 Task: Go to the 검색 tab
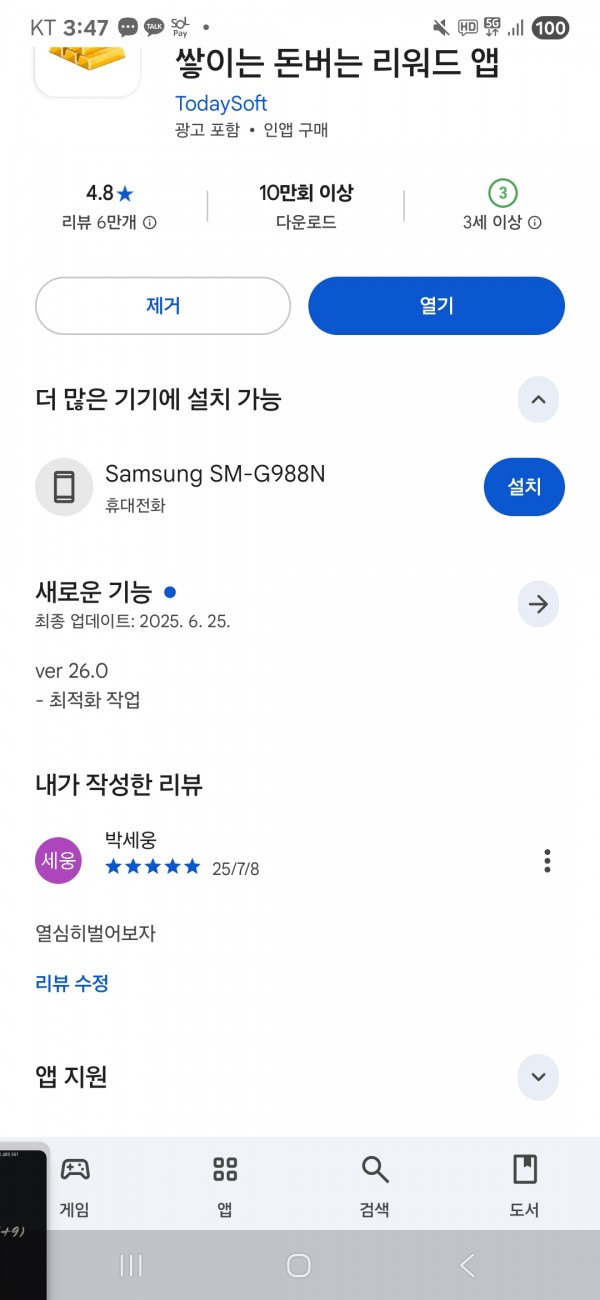coord(375,1186)
